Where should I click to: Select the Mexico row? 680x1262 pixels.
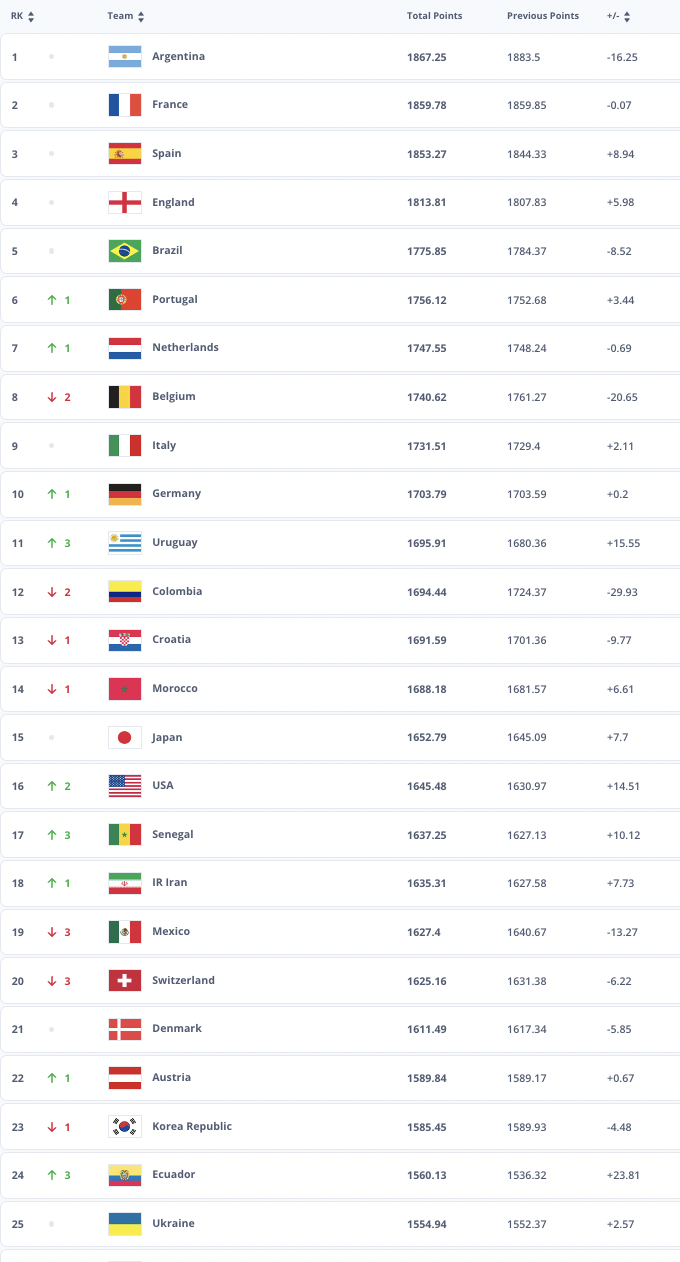tap(340, 932)
